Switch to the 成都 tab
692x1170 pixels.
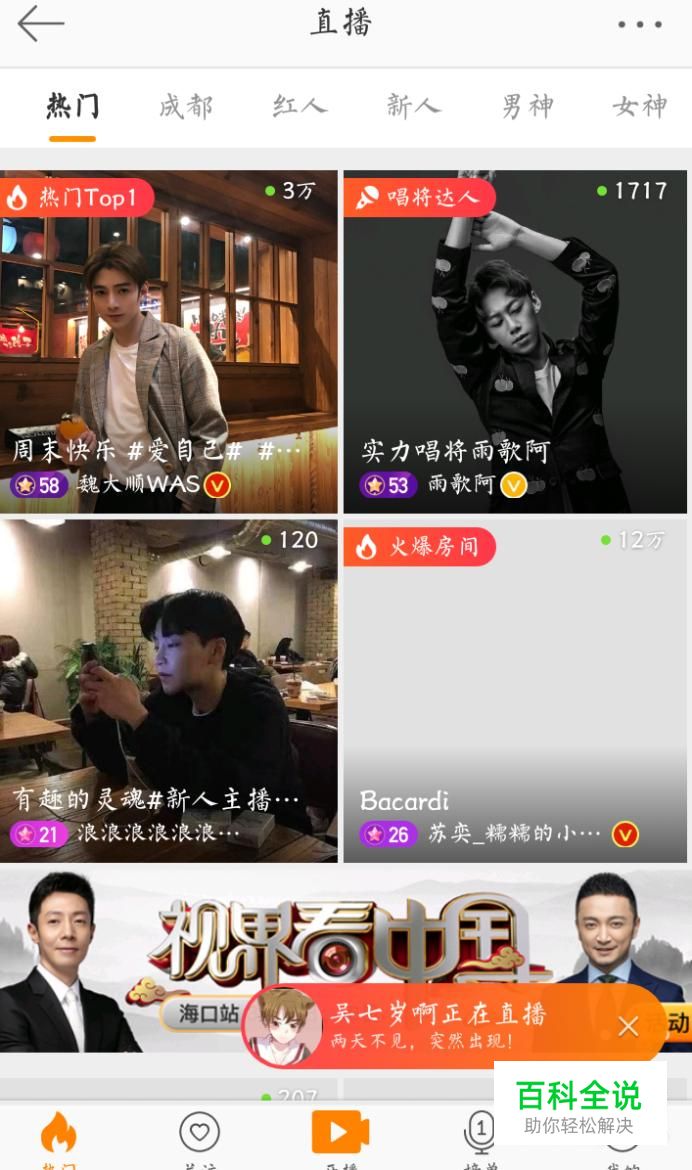coord(185,107)
